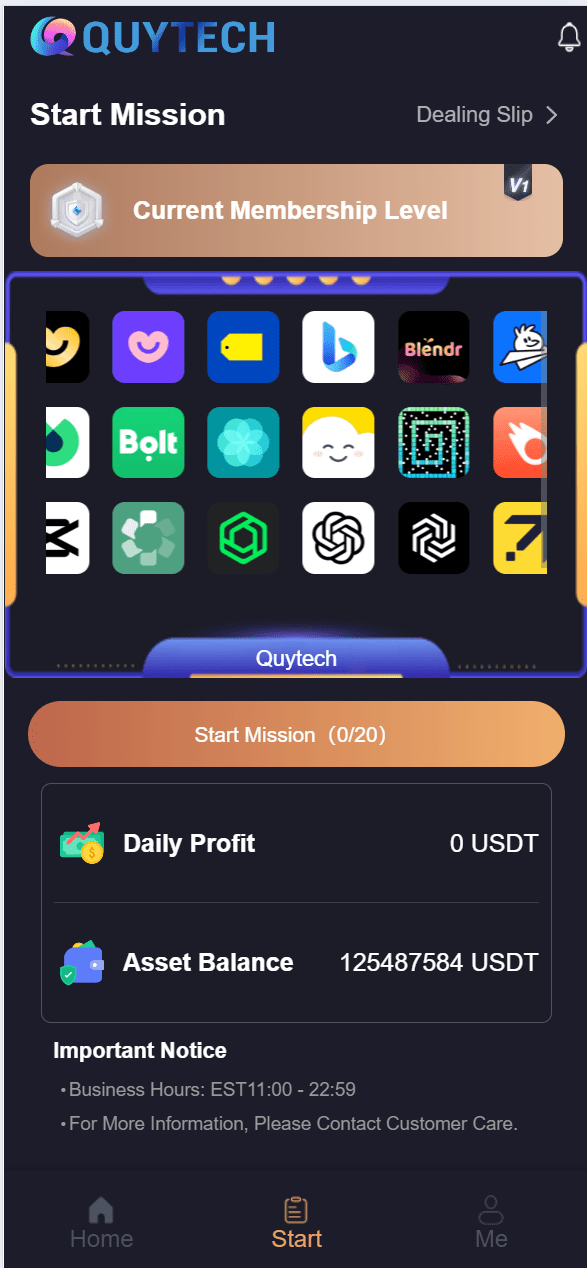Tap the Bing logo app icon
This screenshot has height=1268, width=587.
338,347
